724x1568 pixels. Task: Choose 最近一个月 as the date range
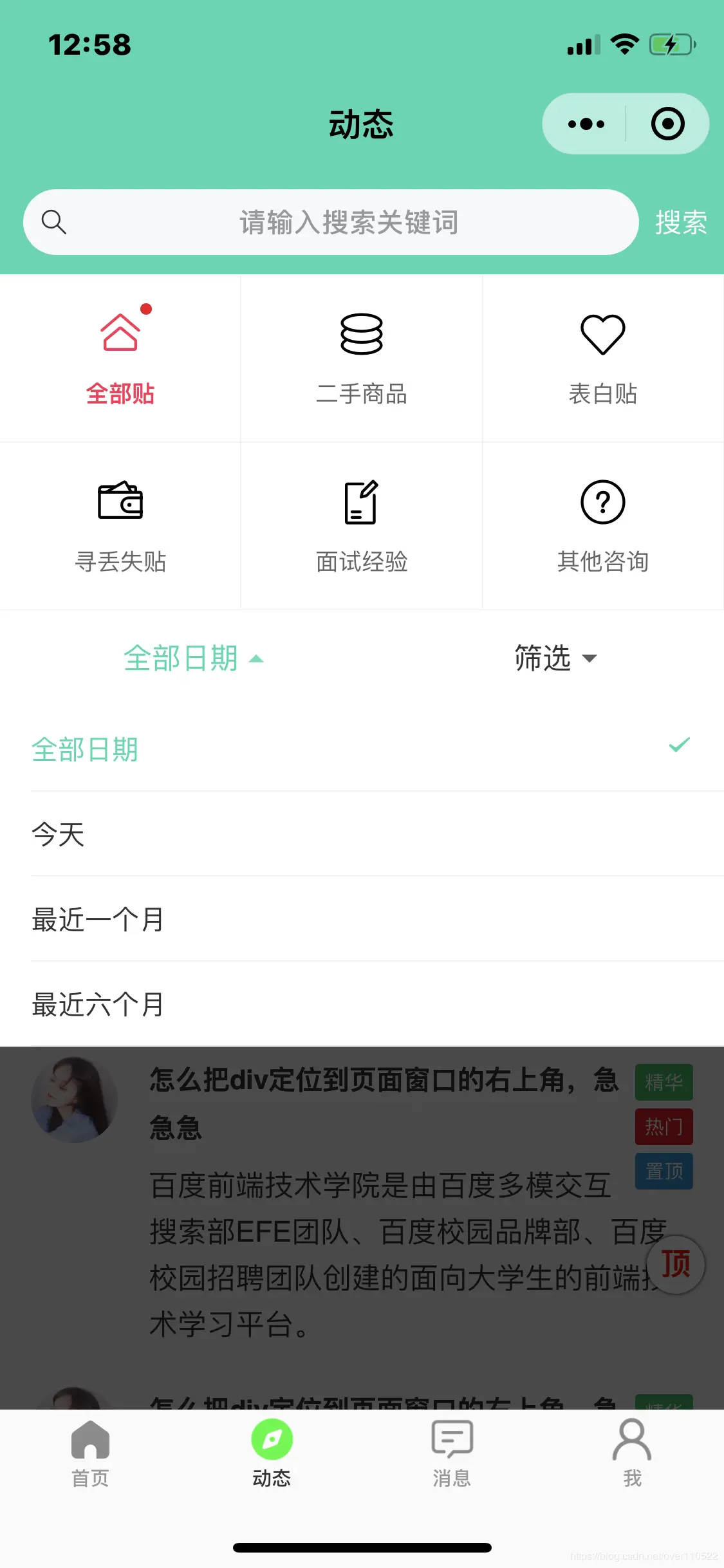98,919
